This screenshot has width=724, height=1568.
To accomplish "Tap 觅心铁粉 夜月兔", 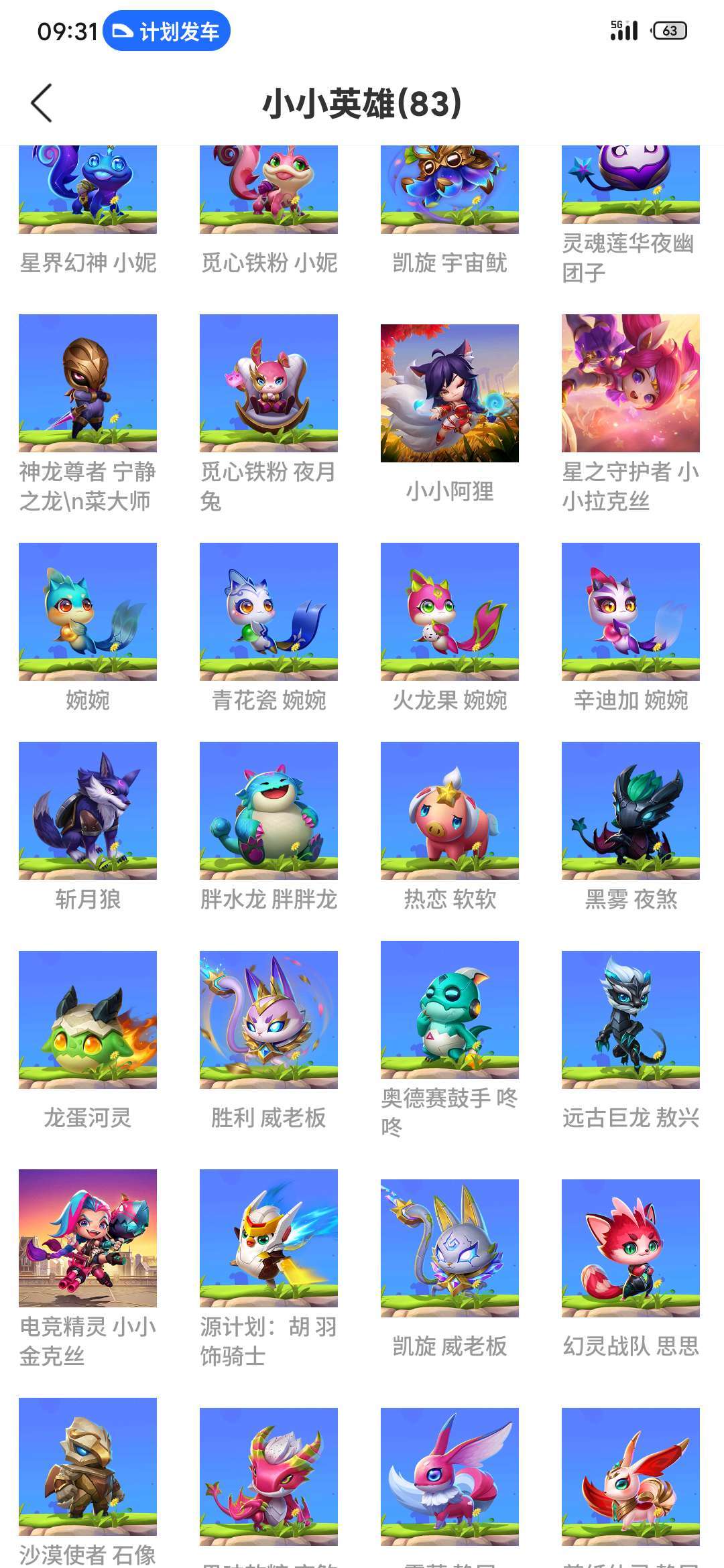I will coord(267,389).
